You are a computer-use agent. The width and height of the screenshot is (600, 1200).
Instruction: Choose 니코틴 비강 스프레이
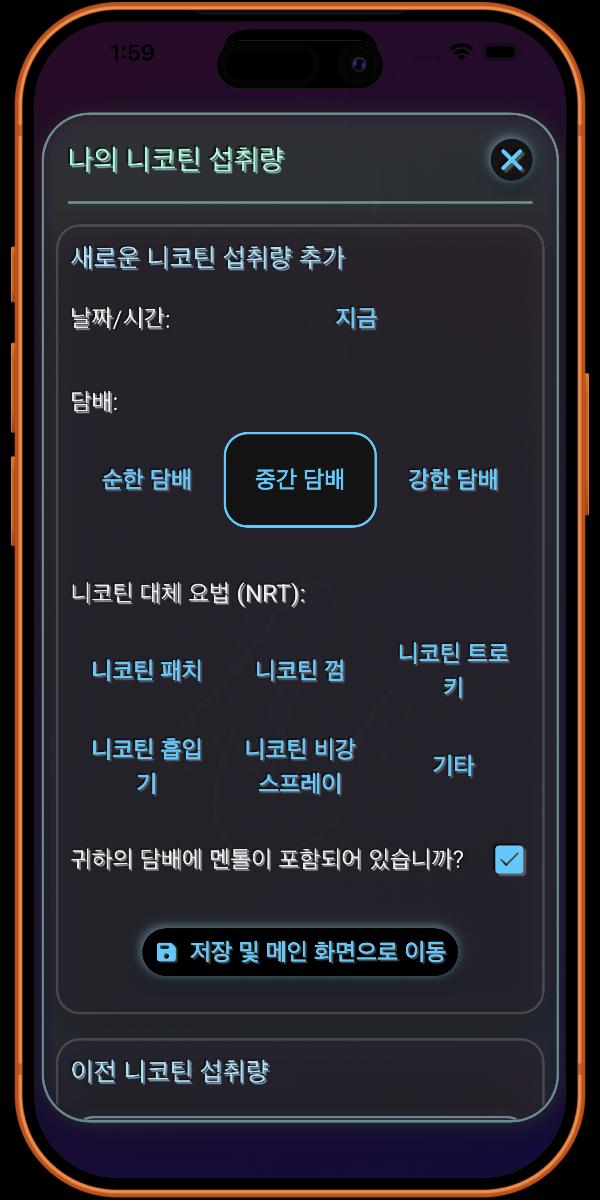coord(300,766)
